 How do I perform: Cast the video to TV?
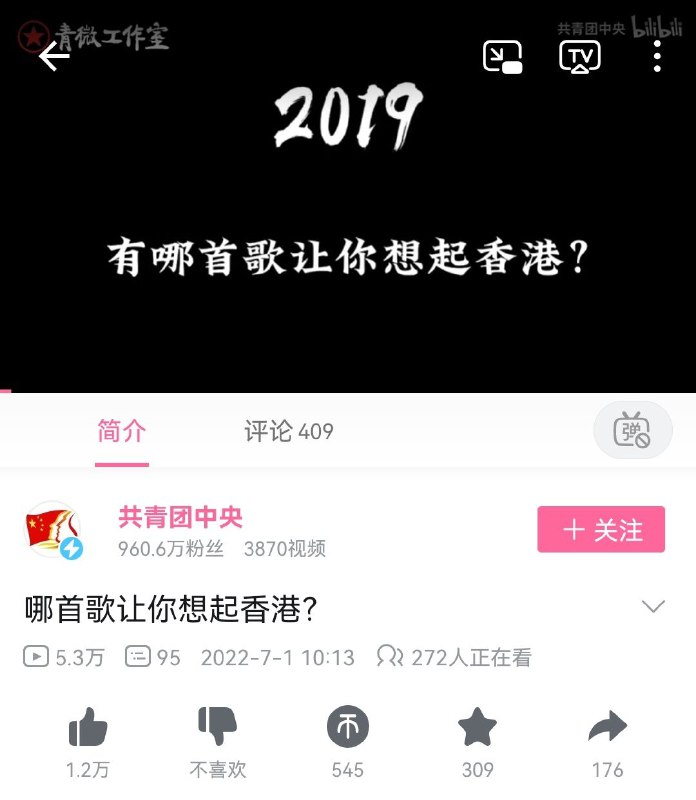[579, 56]
